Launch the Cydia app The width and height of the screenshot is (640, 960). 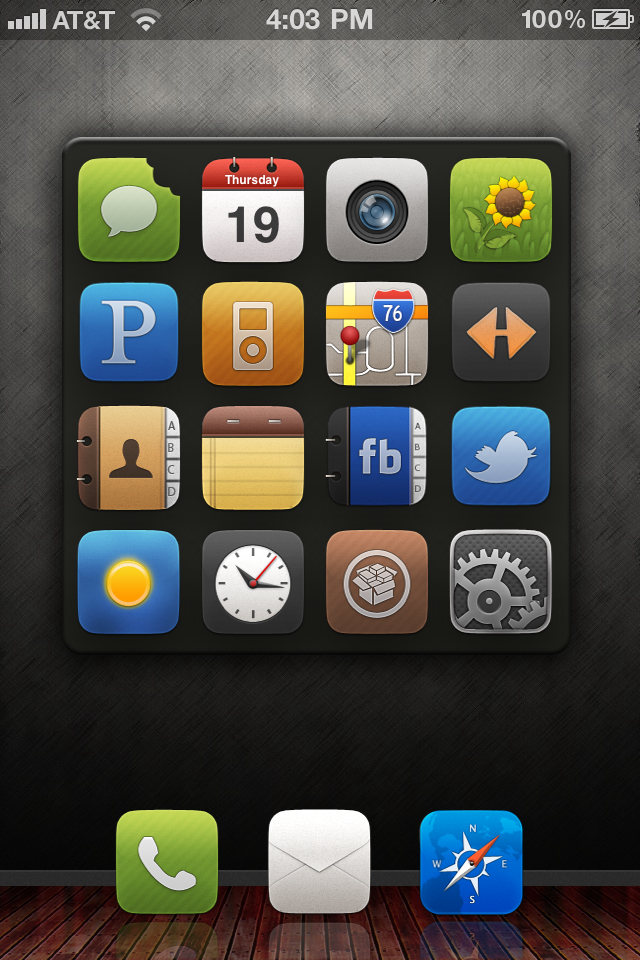point(377,582)
